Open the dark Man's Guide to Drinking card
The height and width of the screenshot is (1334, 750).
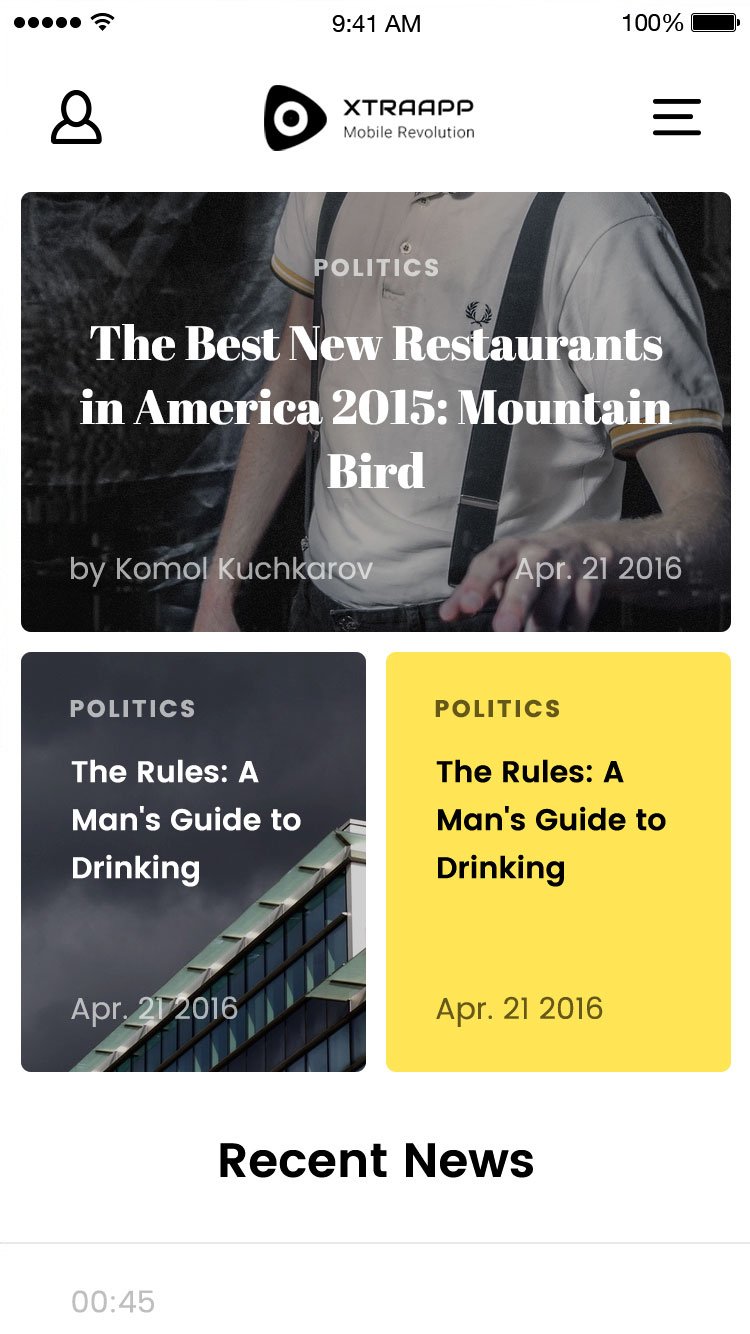pyautogui.click(x=193, y=860)
